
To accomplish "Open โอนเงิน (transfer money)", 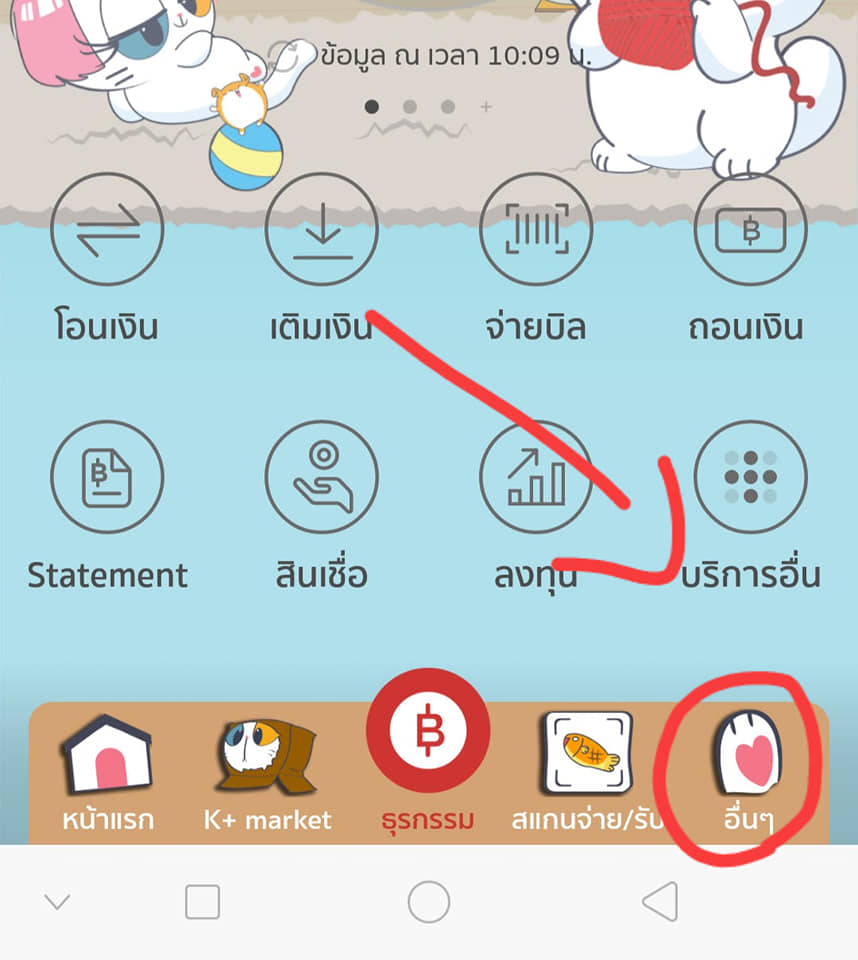I will click(x=107, y=230).
